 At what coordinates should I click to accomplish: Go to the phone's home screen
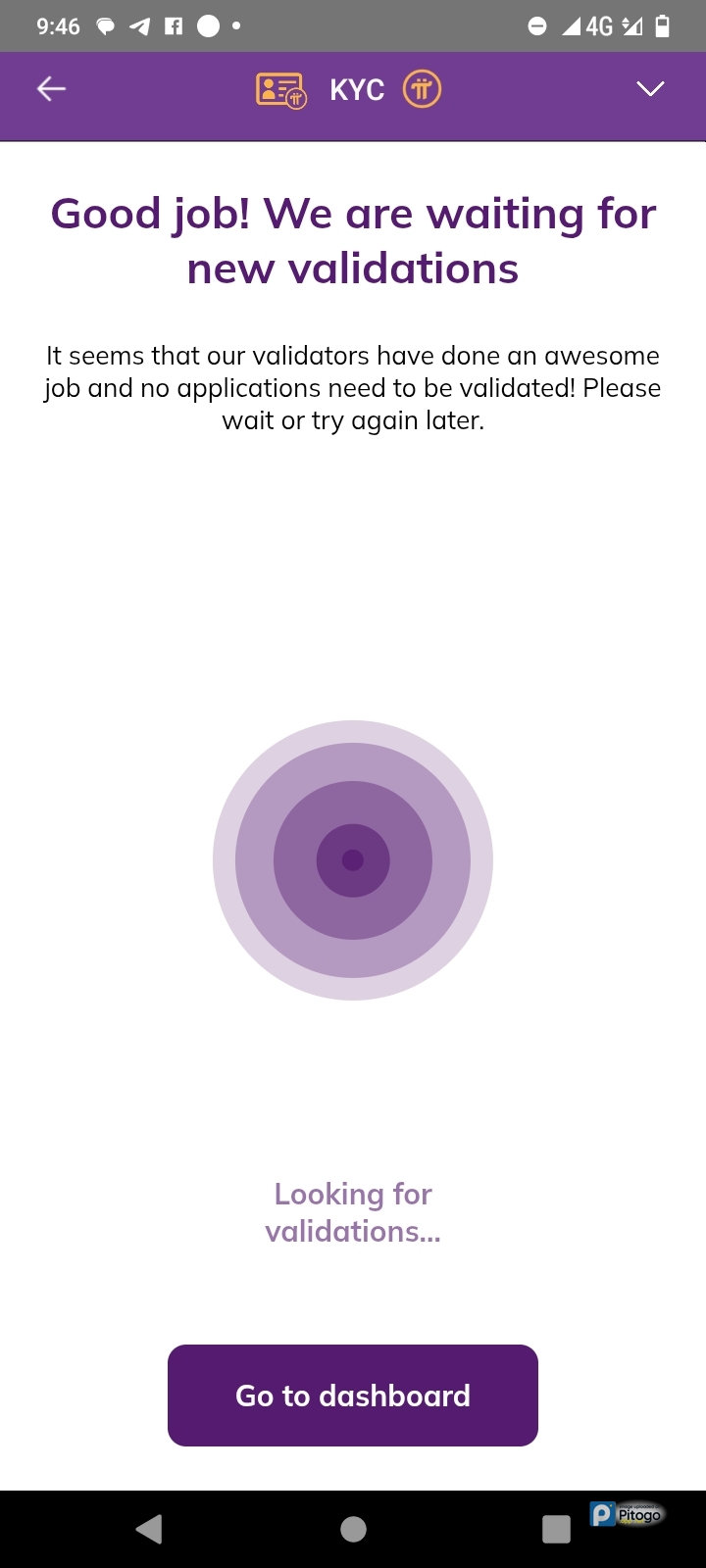pyautogui.click(x=353, y=1529)
